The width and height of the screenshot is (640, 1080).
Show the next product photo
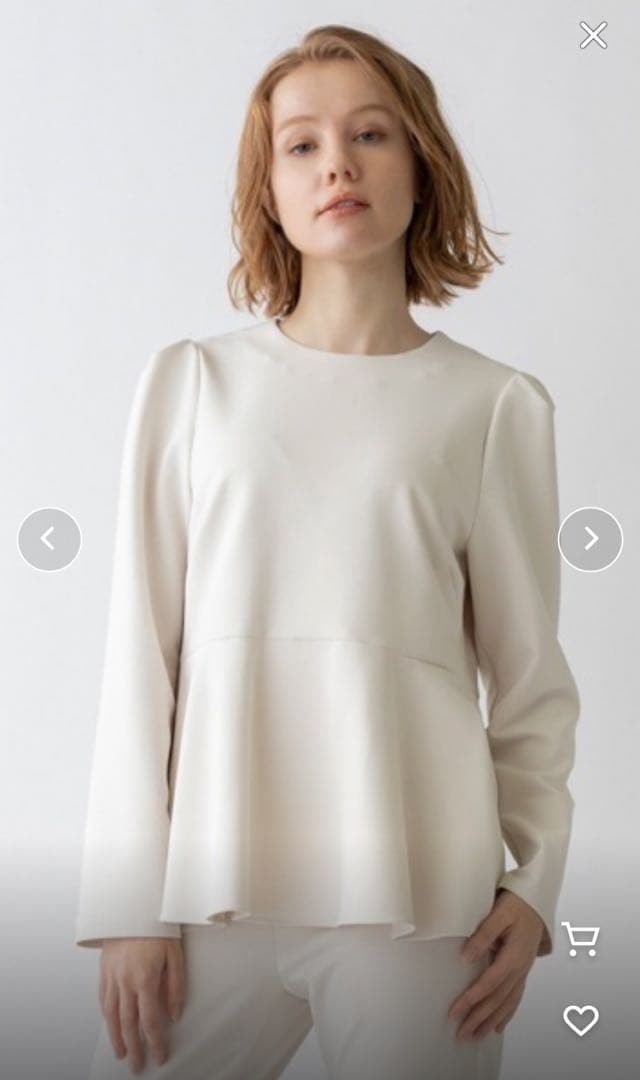pos(590,539)
